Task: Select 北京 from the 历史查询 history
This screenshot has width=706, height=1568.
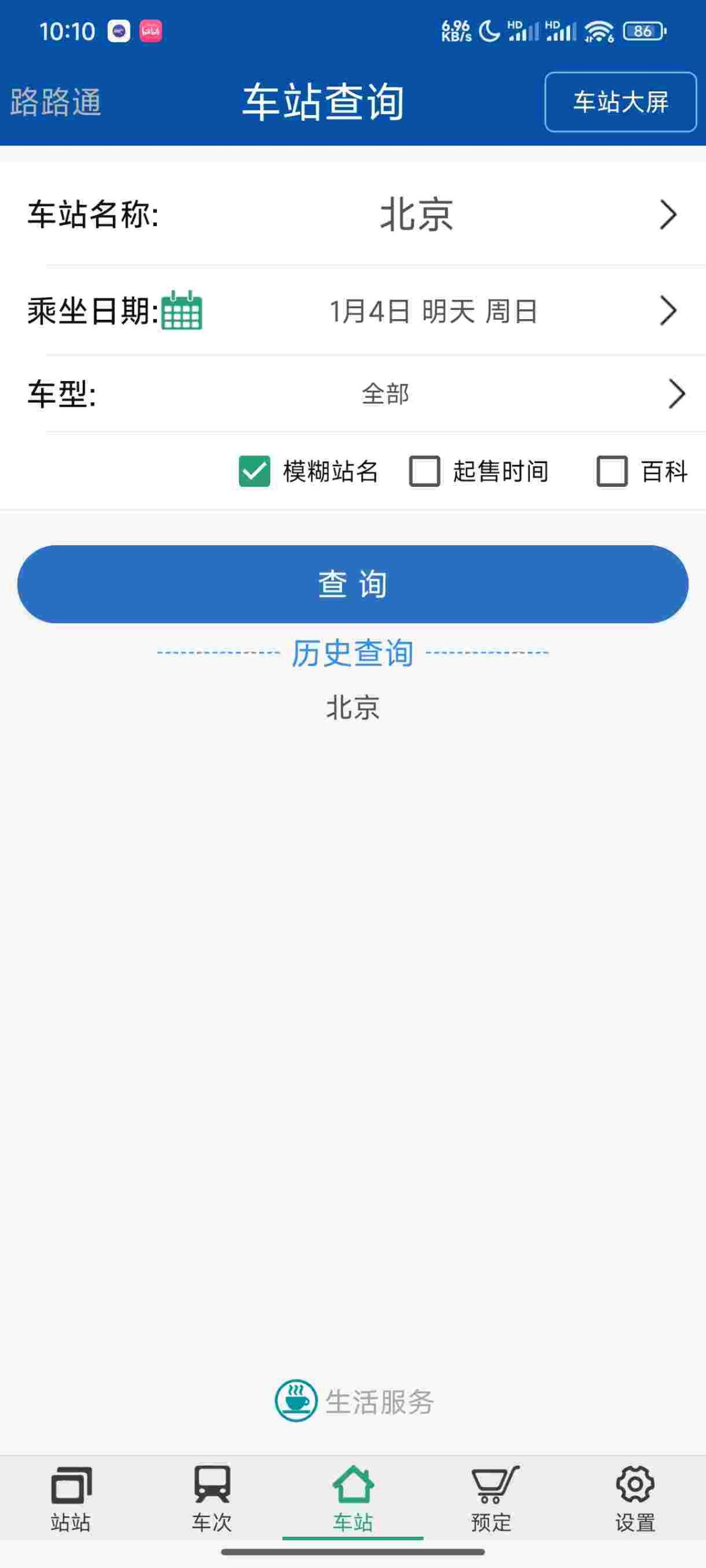Action: [353, 707]
